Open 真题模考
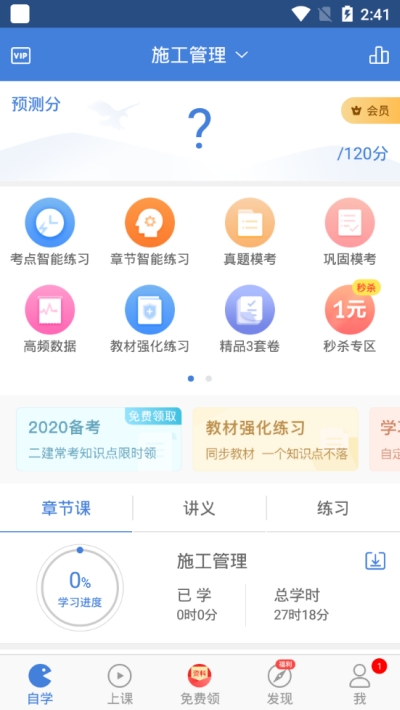The height and width of the screenshot is (710, 400). 250,232
